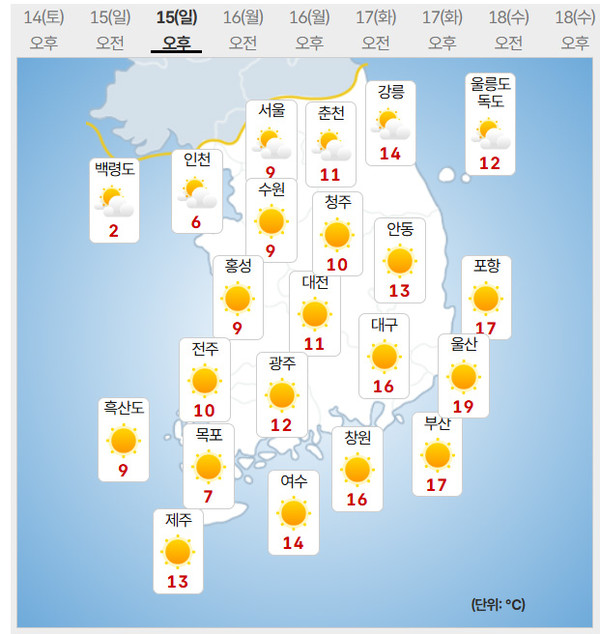600x634 pixels.
Task: Open the 부산 weather card
Action: point(437,454)
